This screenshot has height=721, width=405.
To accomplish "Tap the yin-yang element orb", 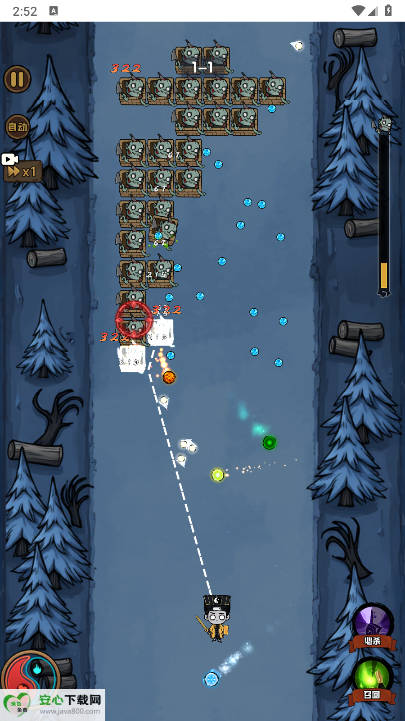I will [30, 670].
